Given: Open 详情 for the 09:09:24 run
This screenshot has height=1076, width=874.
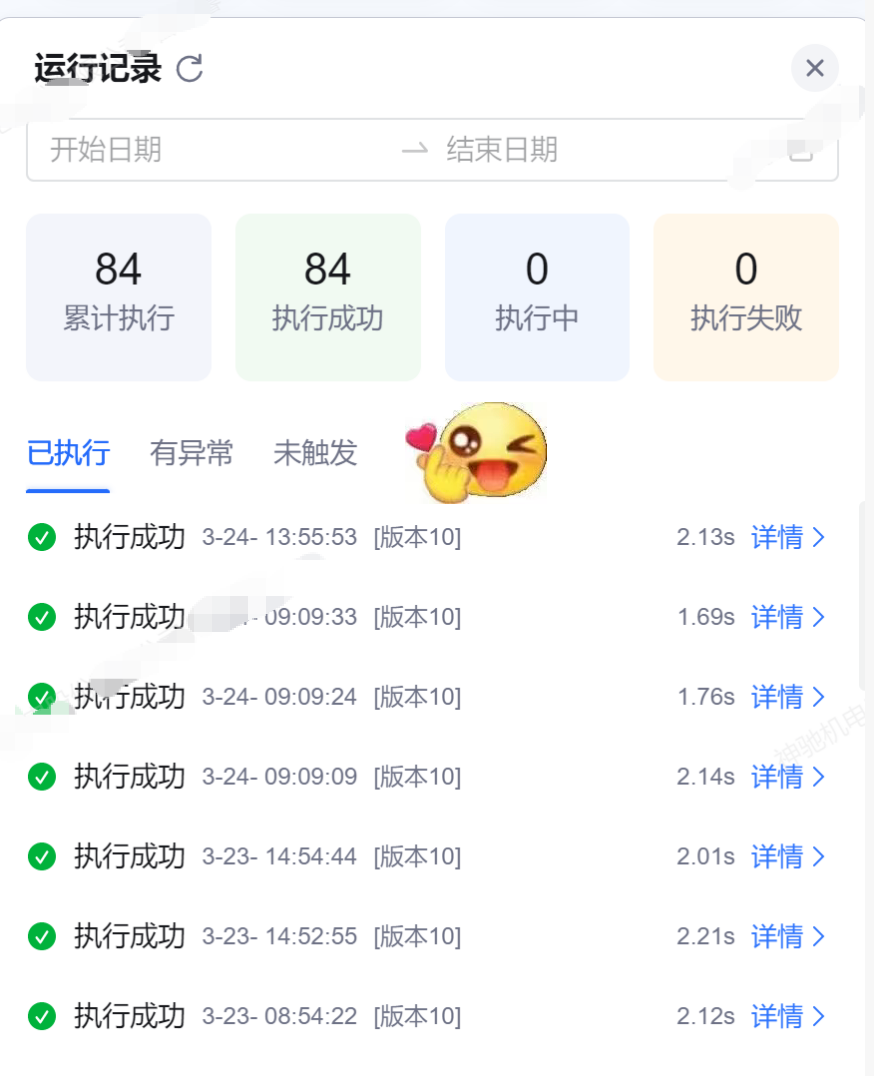Looking at the screenshot, I should (x=788, y=697).
